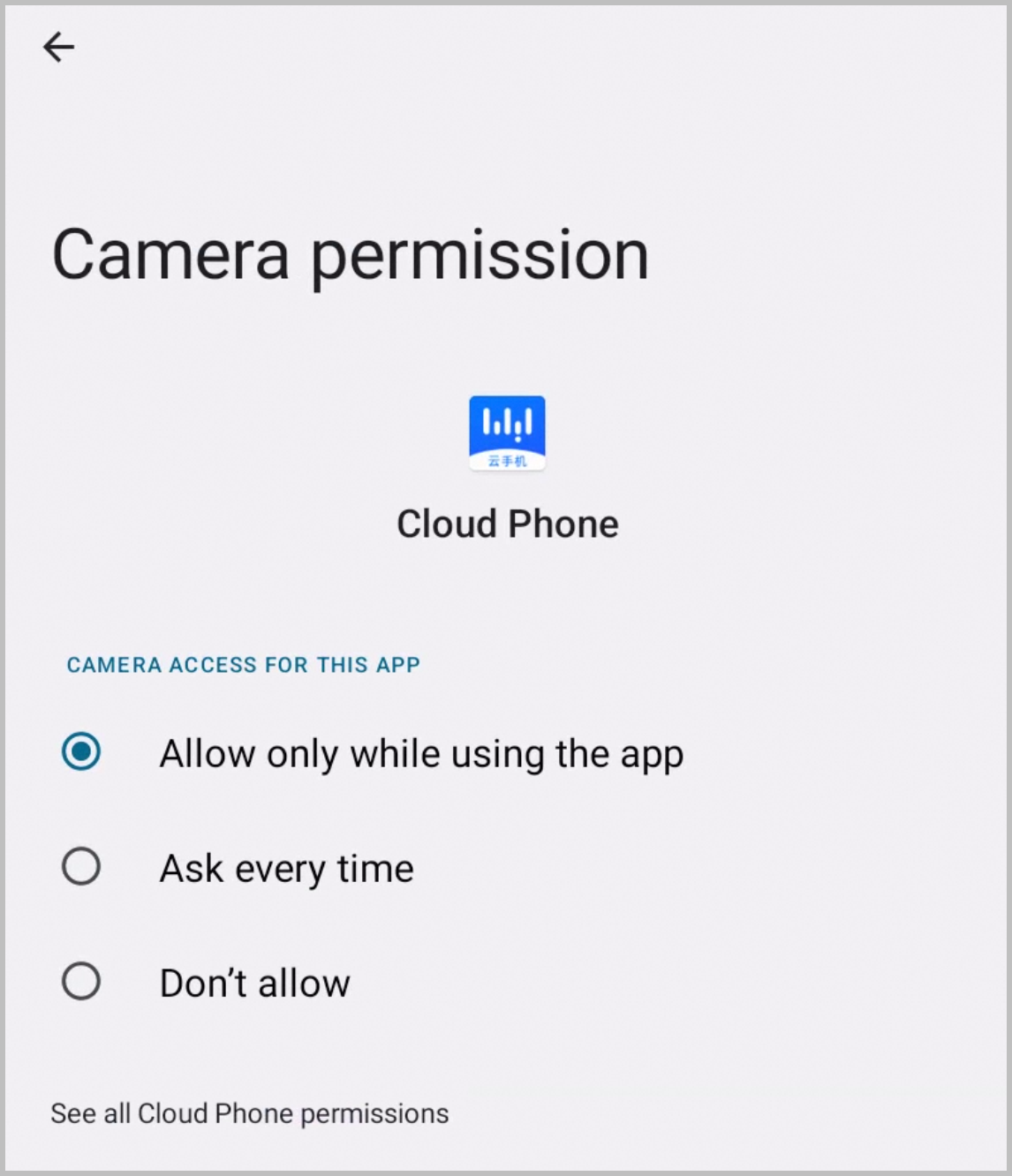Tap the icon above the Cloud Phone label
The image size is (1012, 1176).
pos(507,432)
